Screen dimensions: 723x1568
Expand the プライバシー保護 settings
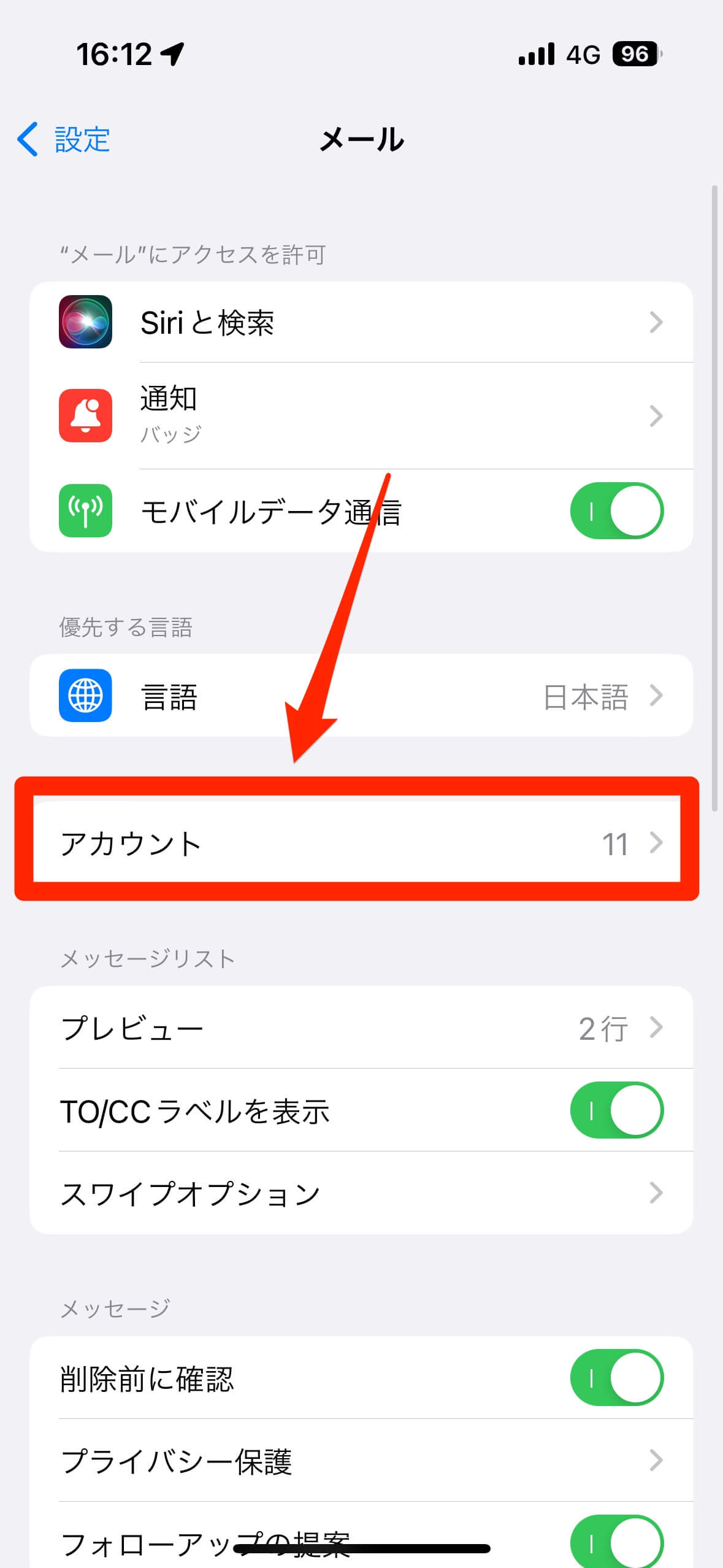point(657,1459)
